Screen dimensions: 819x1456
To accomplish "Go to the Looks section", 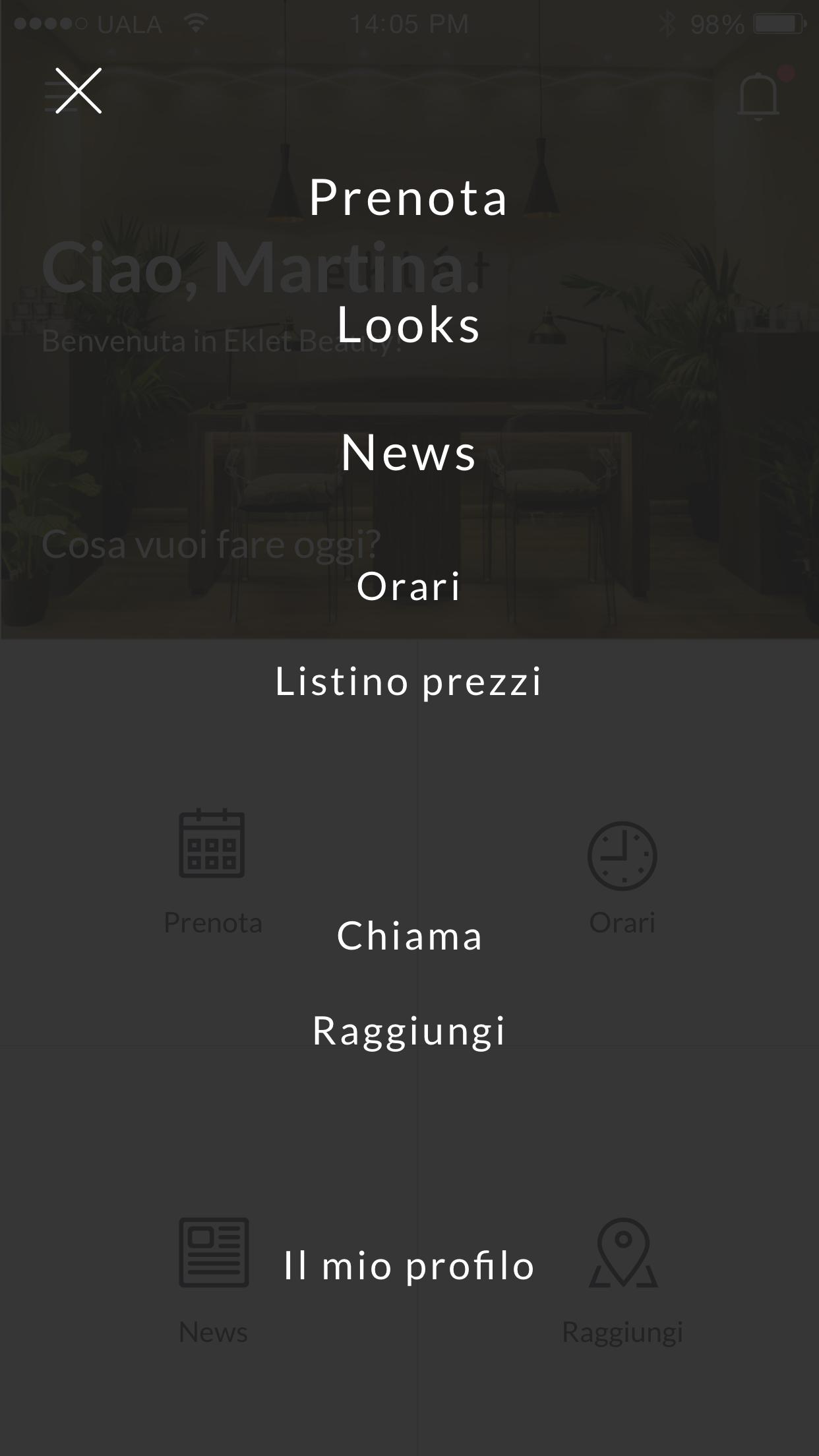I will (x=409, y=324).
